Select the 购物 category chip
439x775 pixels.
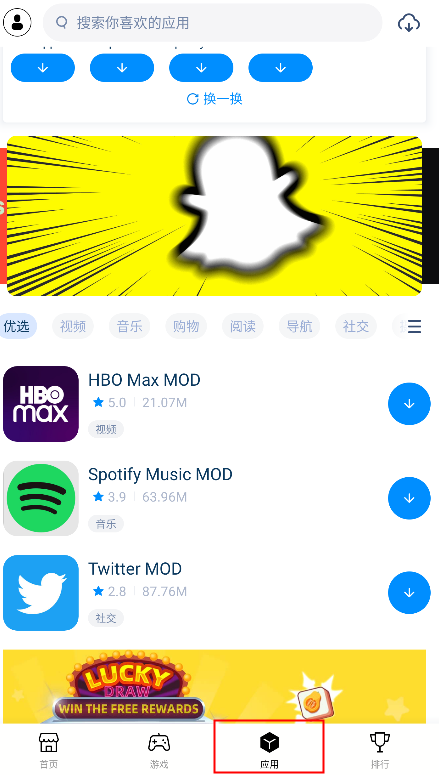tap(186, 326)
